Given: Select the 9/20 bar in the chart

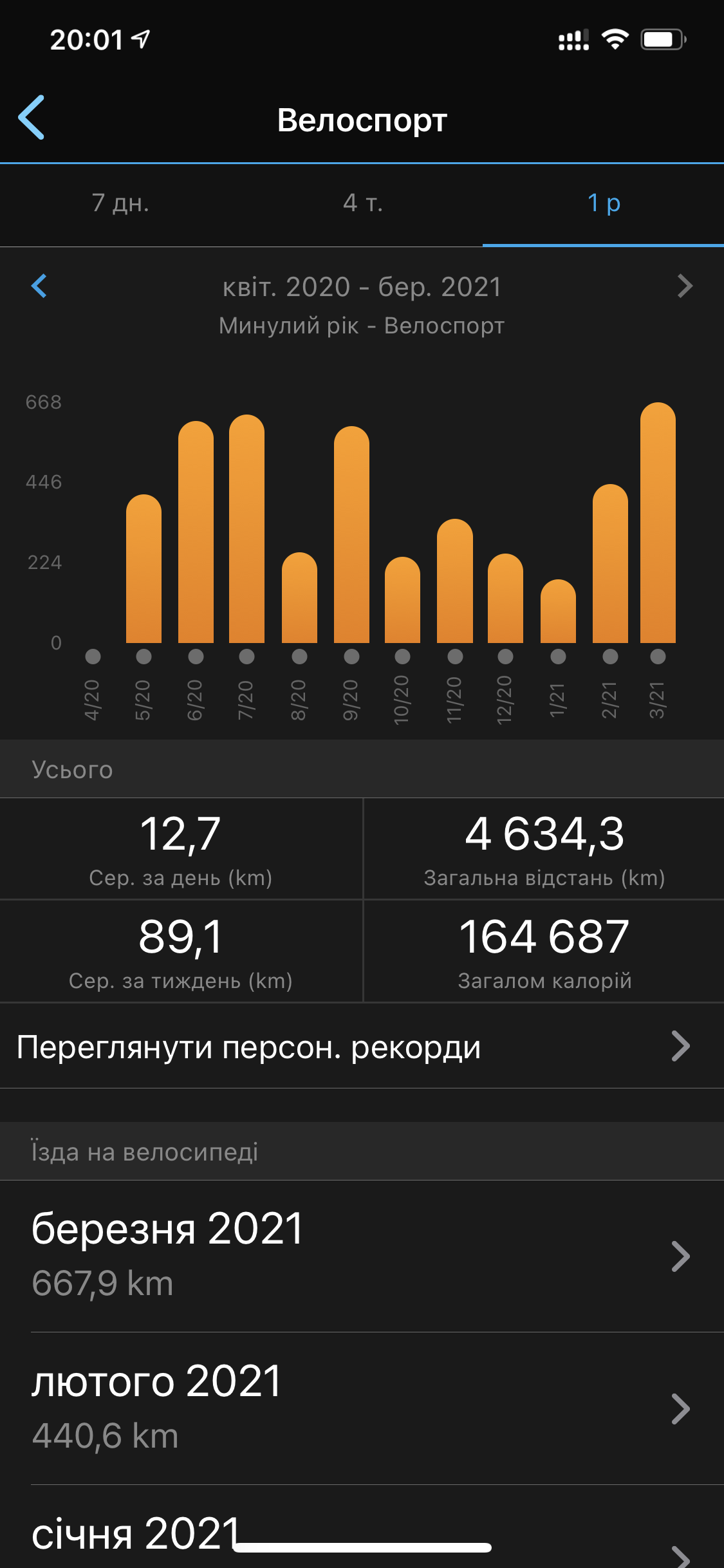Looking at the screenshot, I should coord(351,535).
